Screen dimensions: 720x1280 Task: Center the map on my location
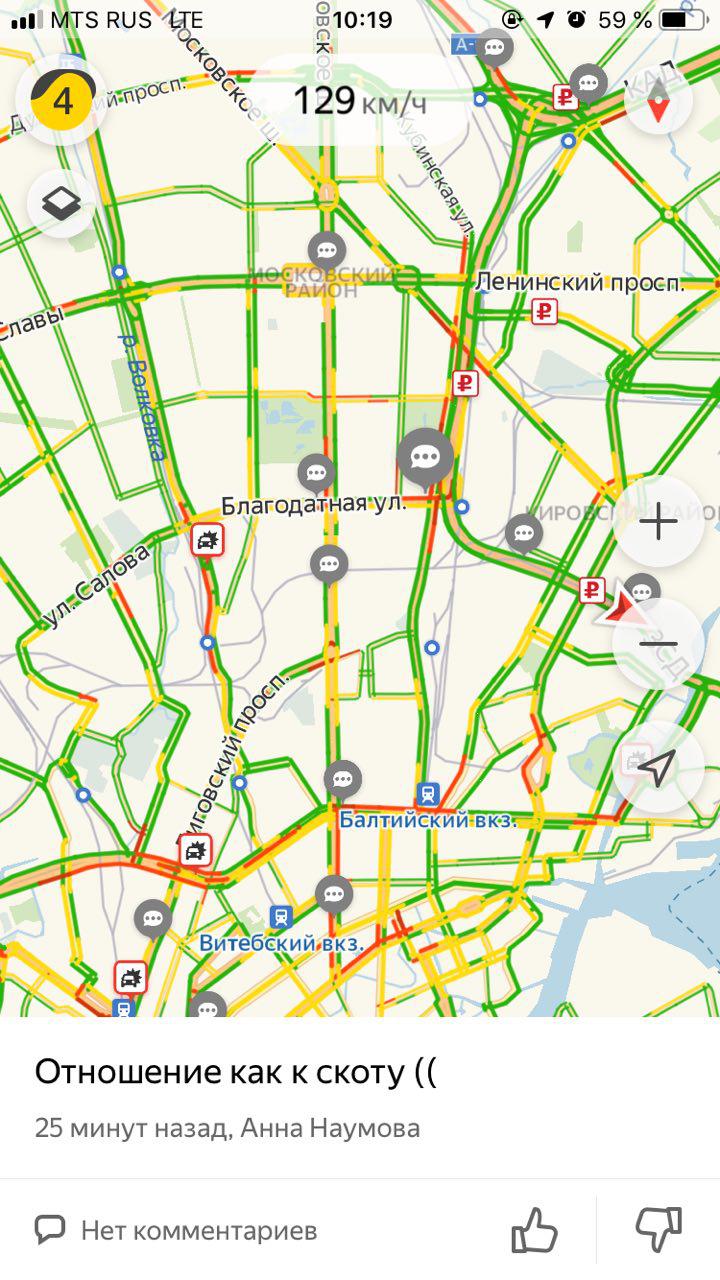click(x=658, y=768)
